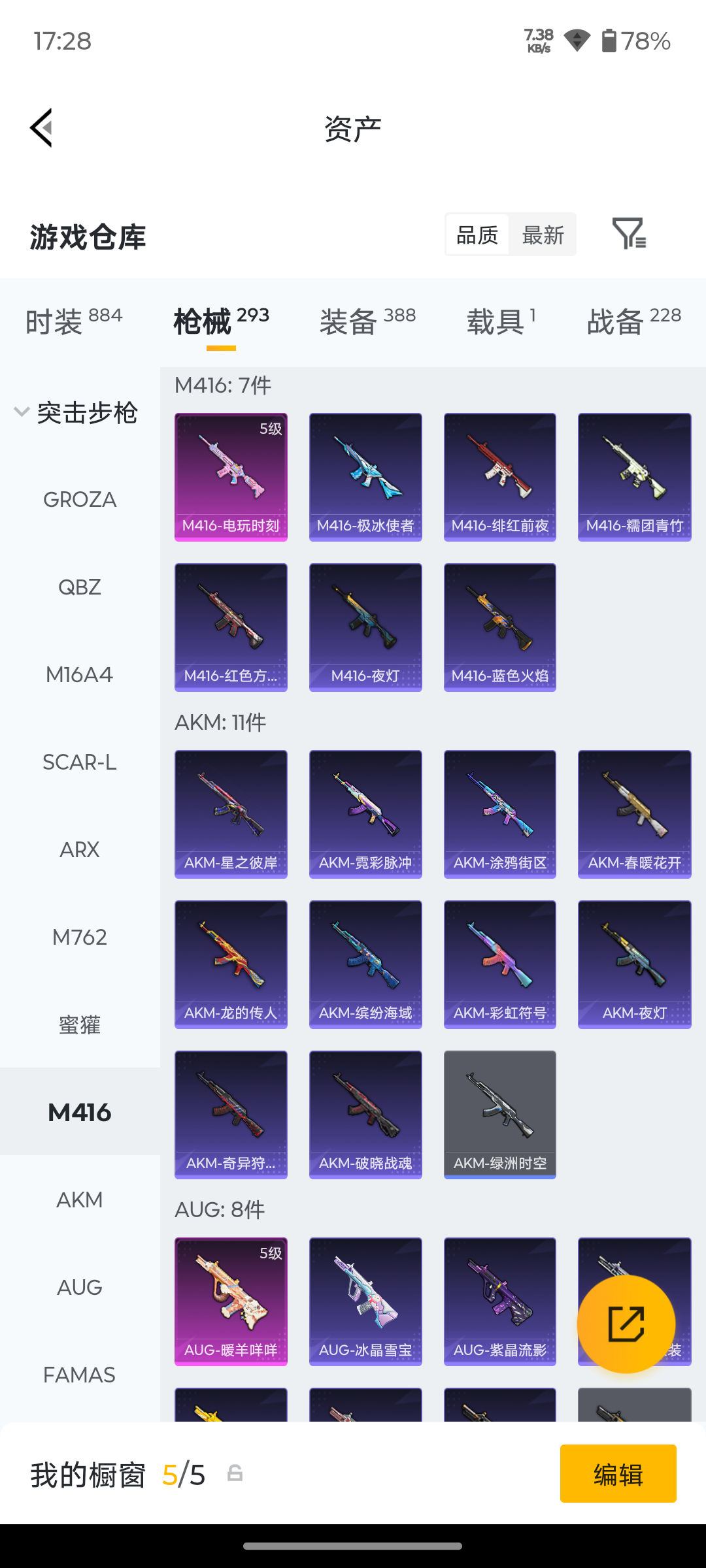View the AKM-龙的传人 skin
This screenshot has width=706, height=1568.
click(x=231, y=964)
